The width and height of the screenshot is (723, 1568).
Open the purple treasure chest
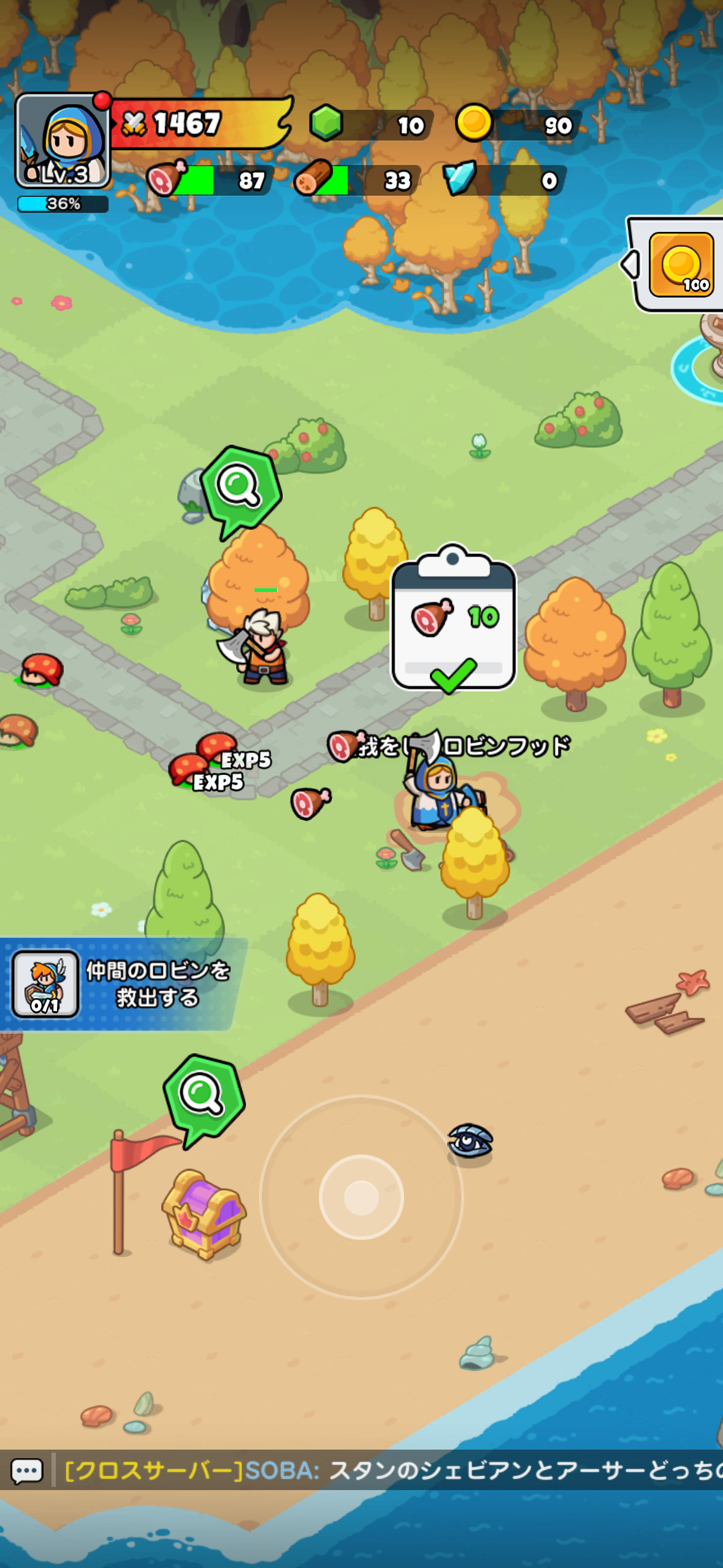pos(204,1213)
